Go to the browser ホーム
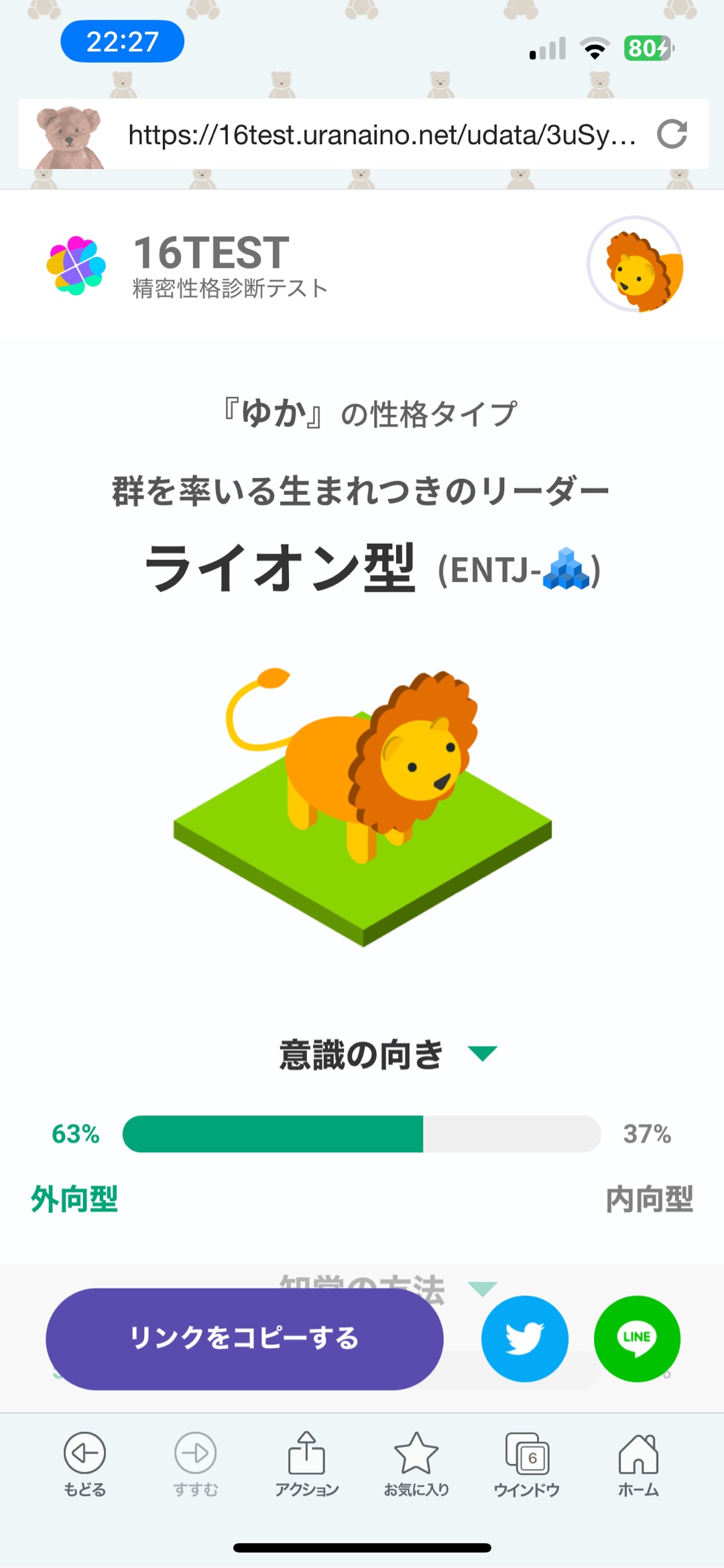This screenshot has height=1568, width=724. [x=638, y=1463]
